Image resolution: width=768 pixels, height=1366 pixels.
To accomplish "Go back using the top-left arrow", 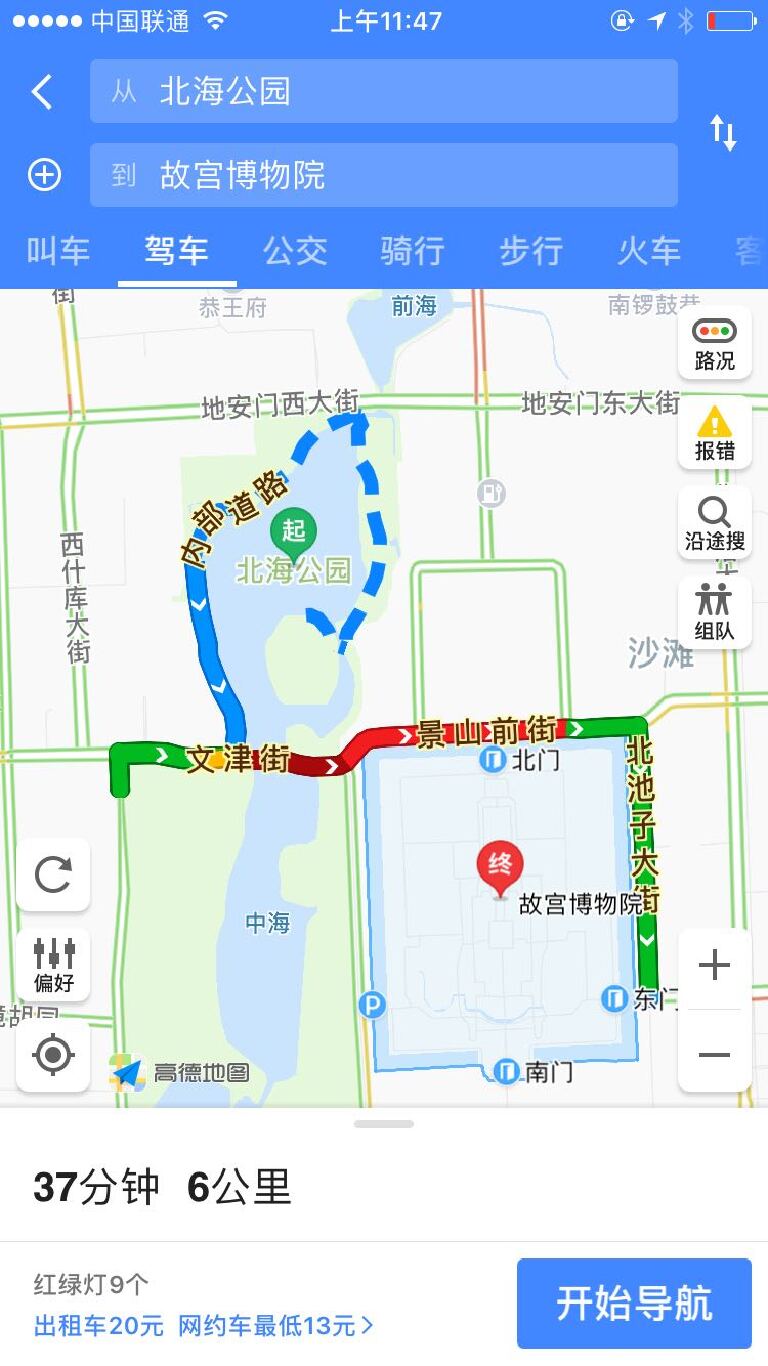I will click(x=42, y=92).
